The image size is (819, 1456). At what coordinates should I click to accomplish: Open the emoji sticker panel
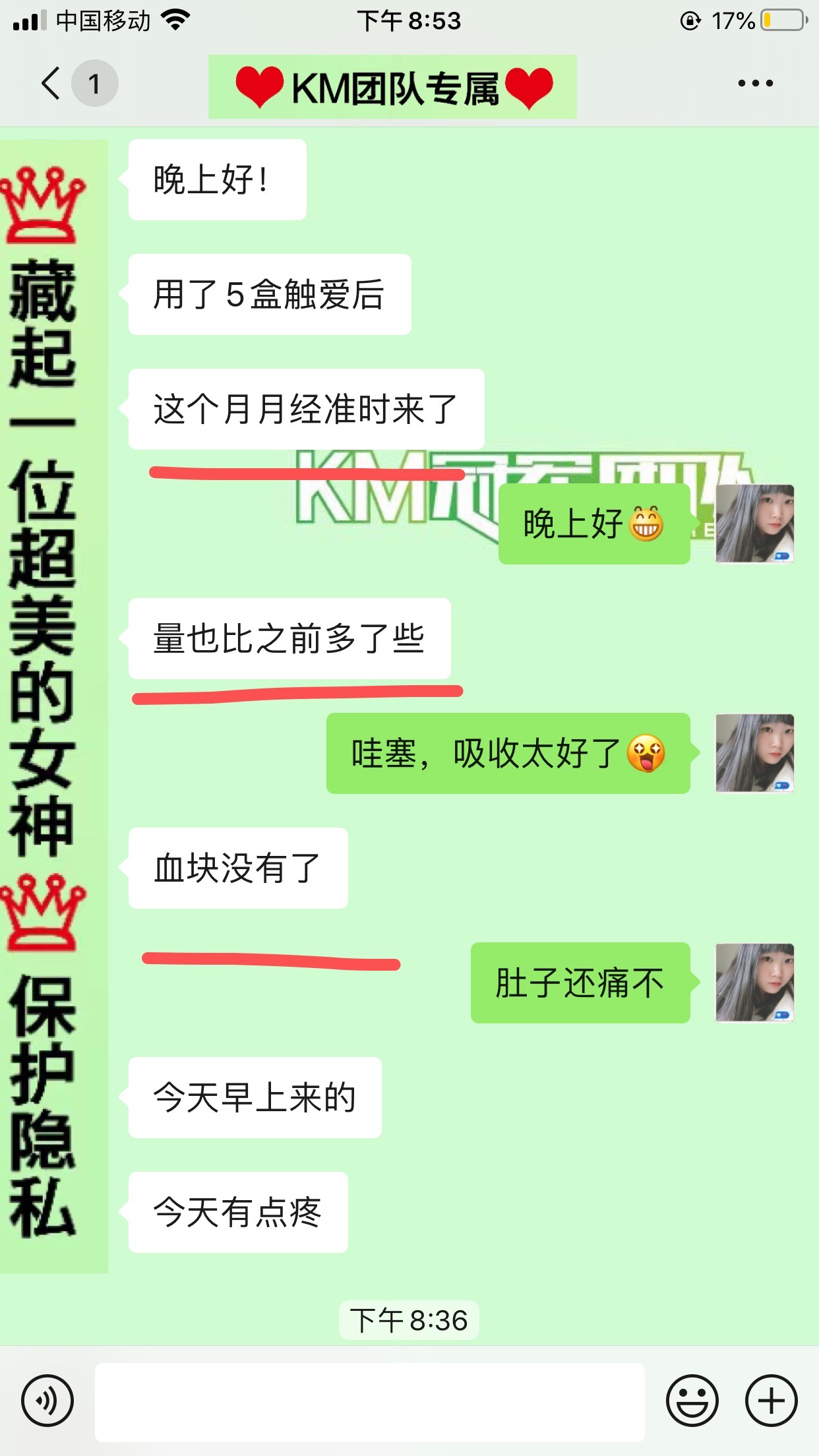click(x=692, y=1401)
